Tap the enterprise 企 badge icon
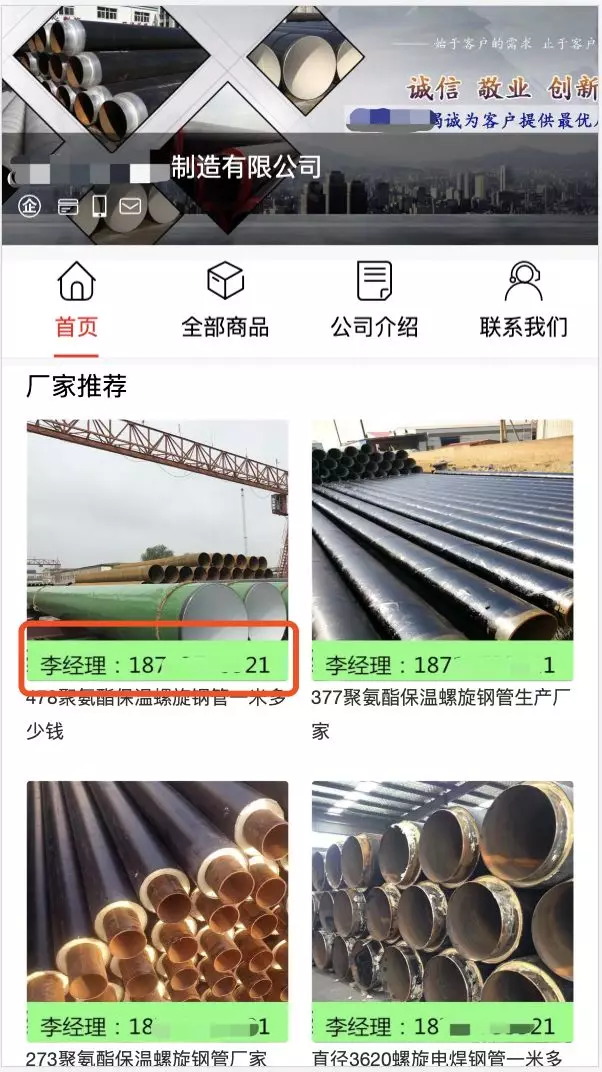Image resolution: width=602 pixels, height=1072 pixels. [x=31, y=207]
